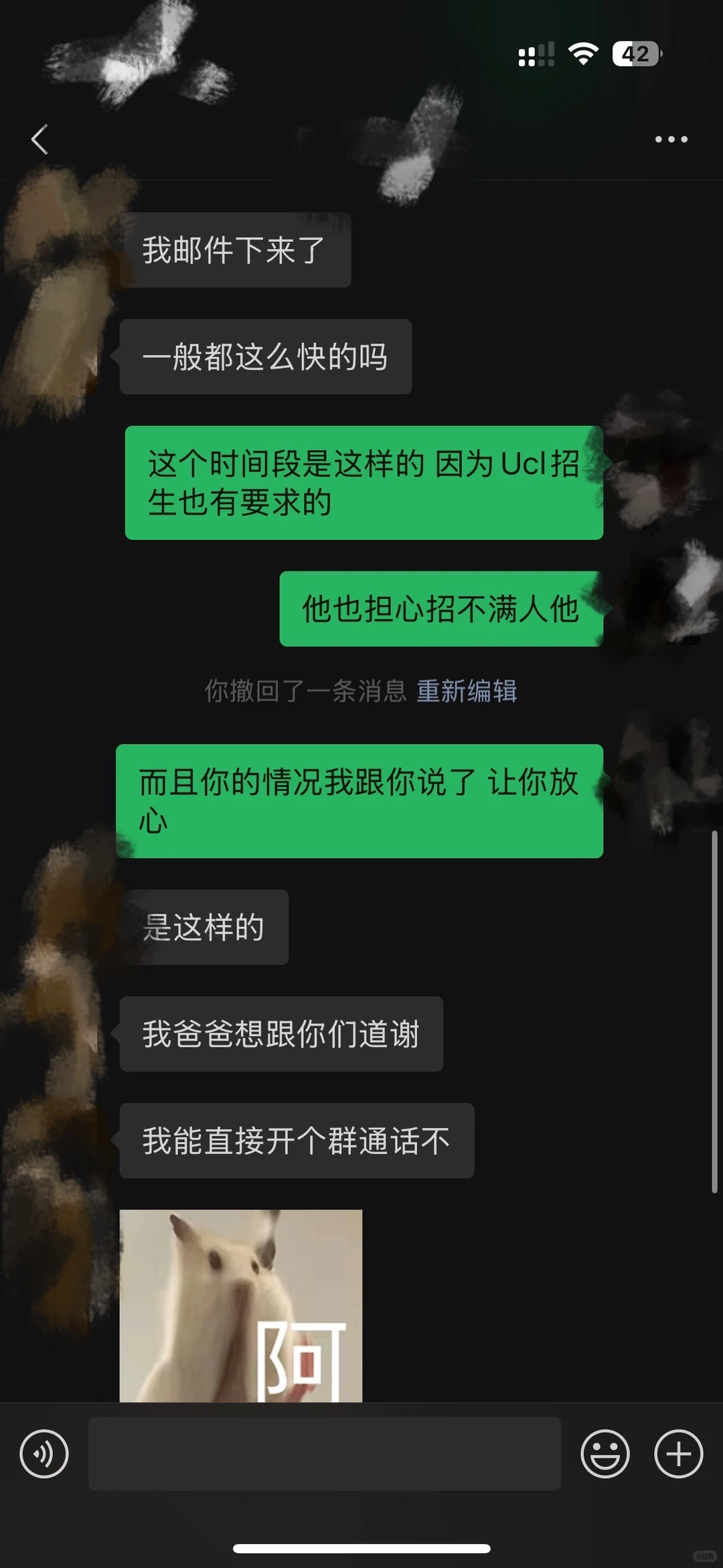Switch to voice message input
The height and width of the screenshot is (1568, 723).
tap(44, 1454)
